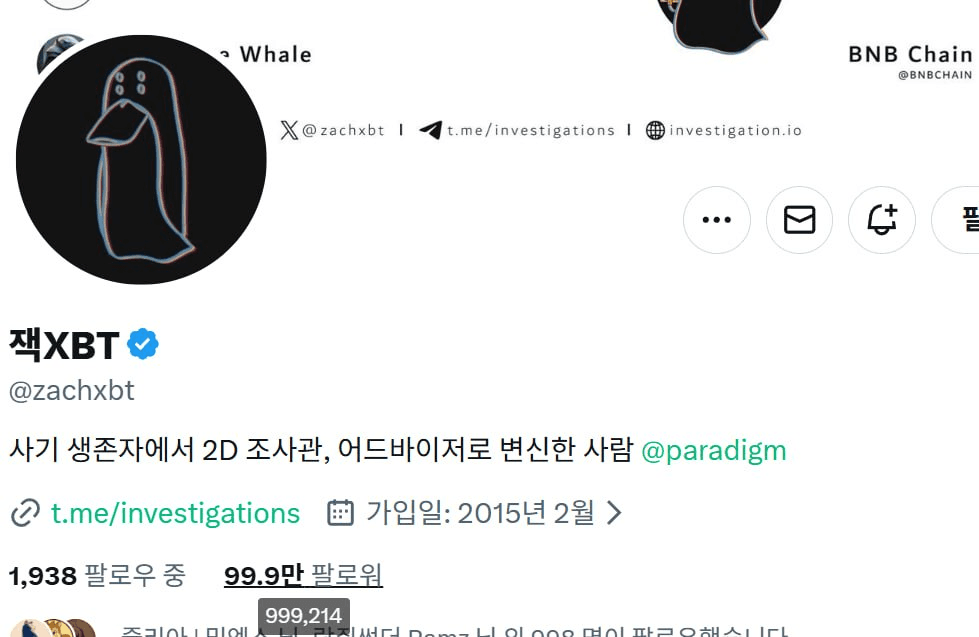The height and width of the screenshot is (637, 979).
Task: Open the three-dot more options menu
Action: point(717,220)
